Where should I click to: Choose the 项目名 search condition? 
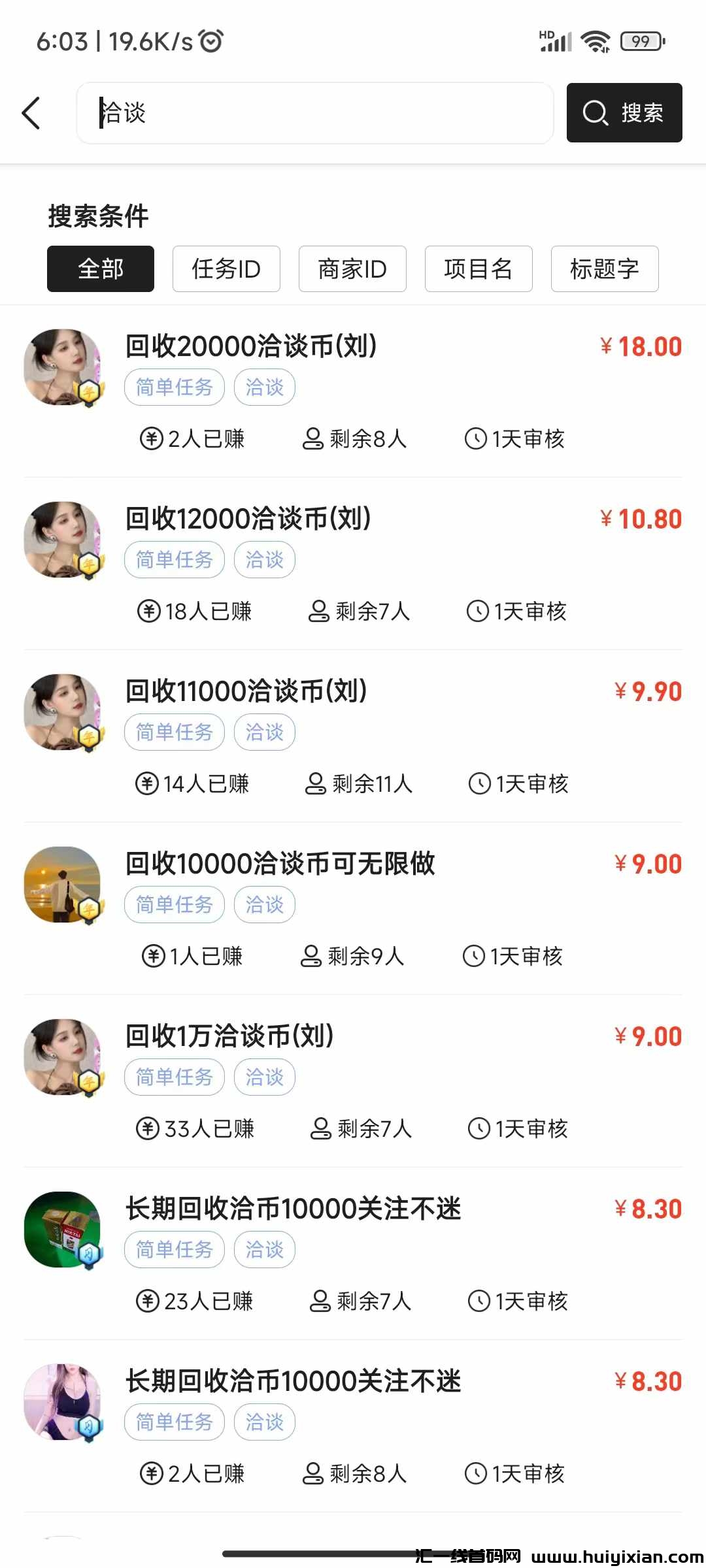479,269
